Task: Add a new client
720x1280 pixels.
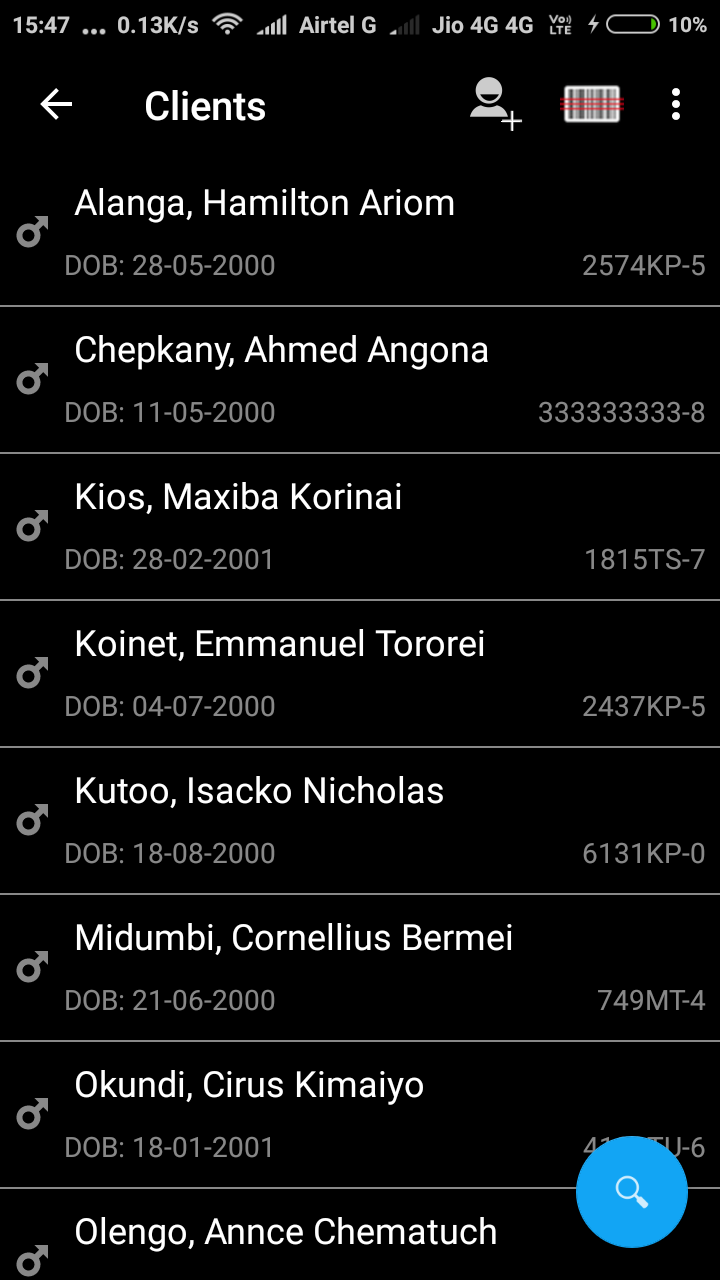Action: 496,105
